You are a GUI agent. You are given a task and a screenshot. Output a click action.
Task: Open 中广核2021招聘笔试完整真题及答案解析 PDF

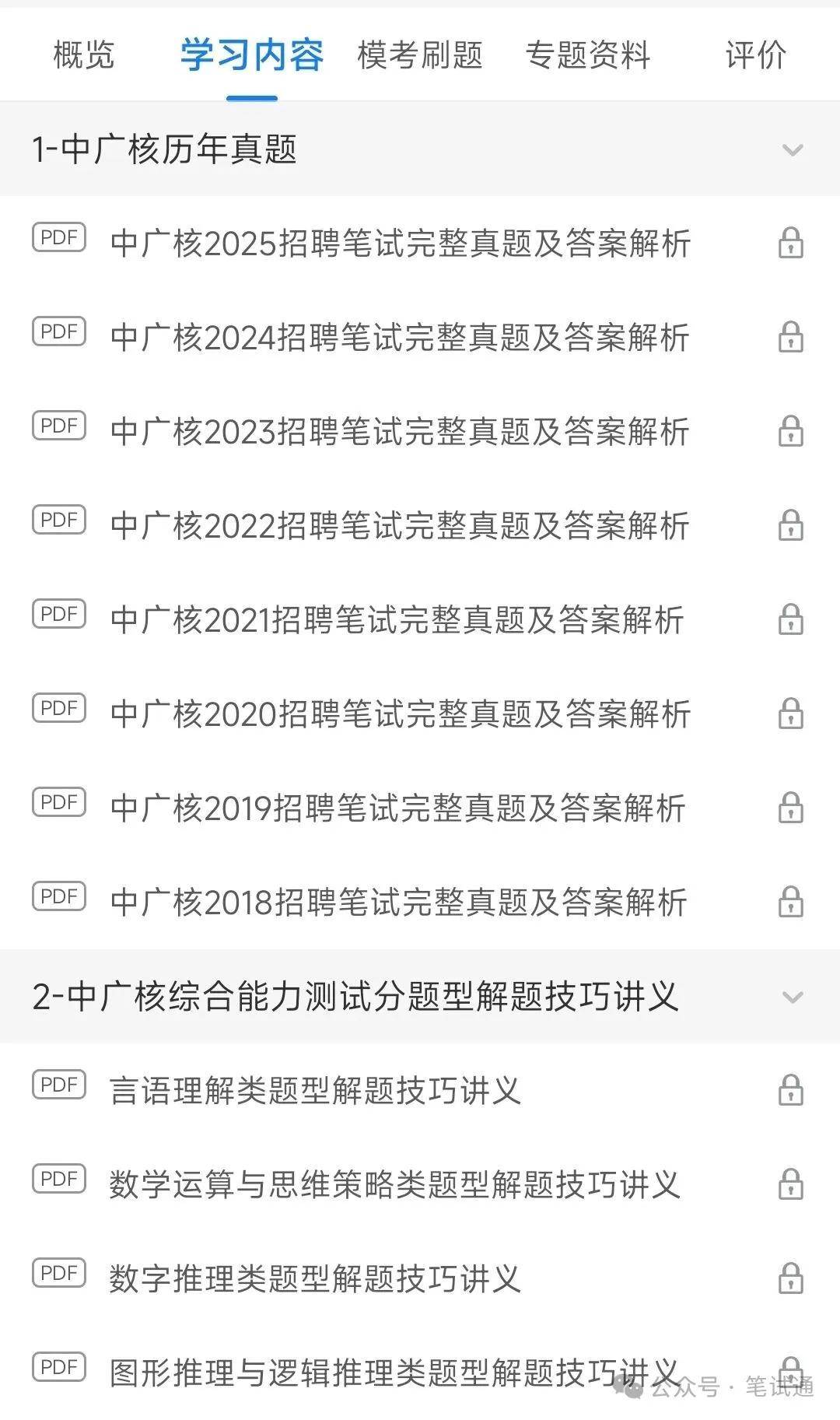coord(420,620)
